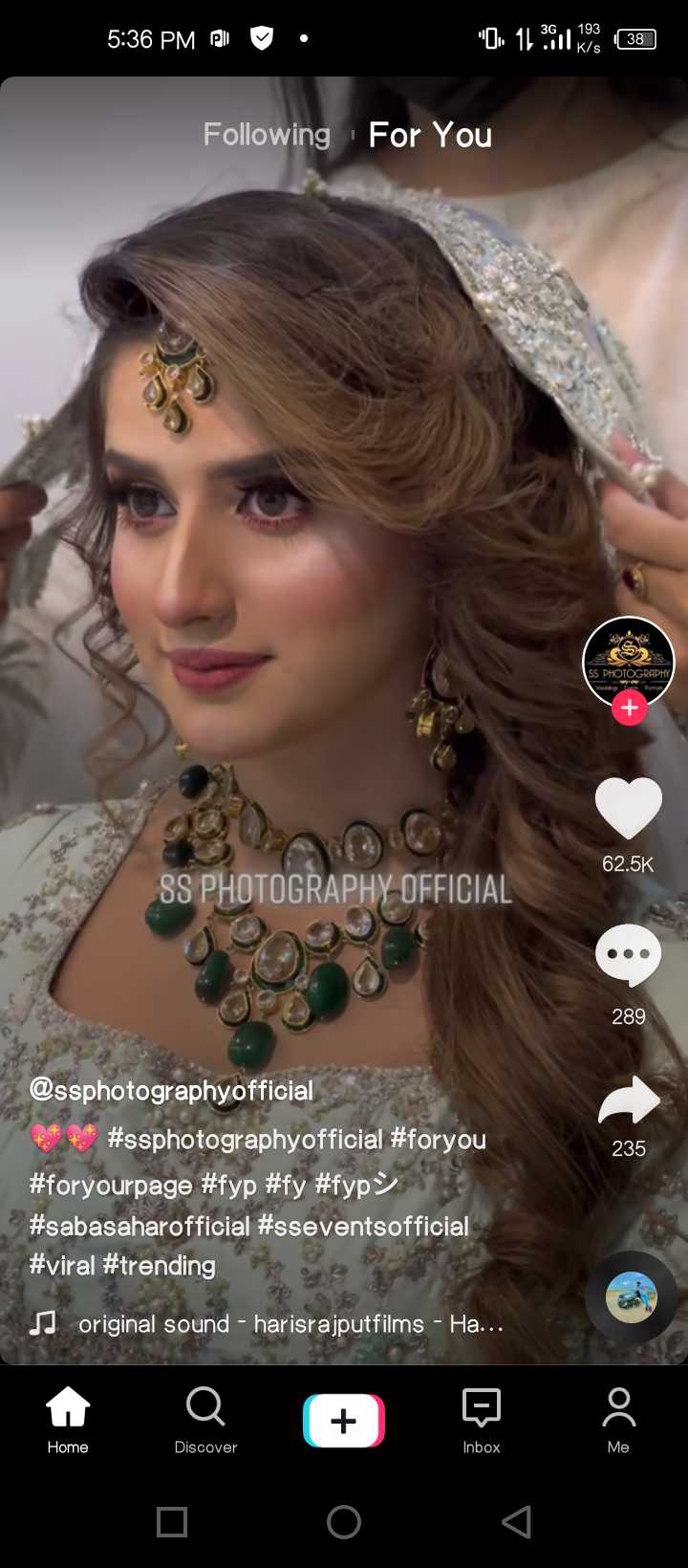Open the Discover tab
Image resolution: width=688 pixels, height=1568 pixels.
pos(205,1420)
